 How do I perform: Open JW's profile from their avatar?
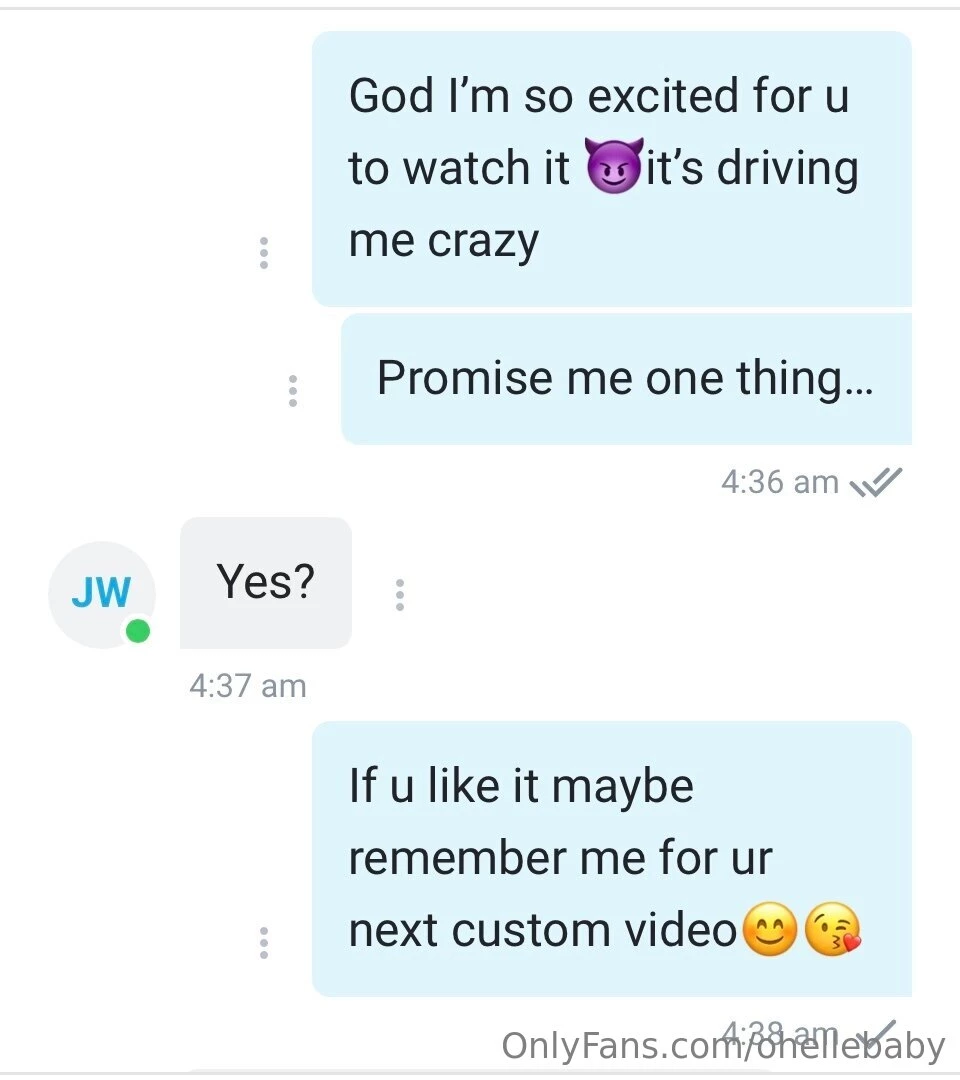(102, 594)
